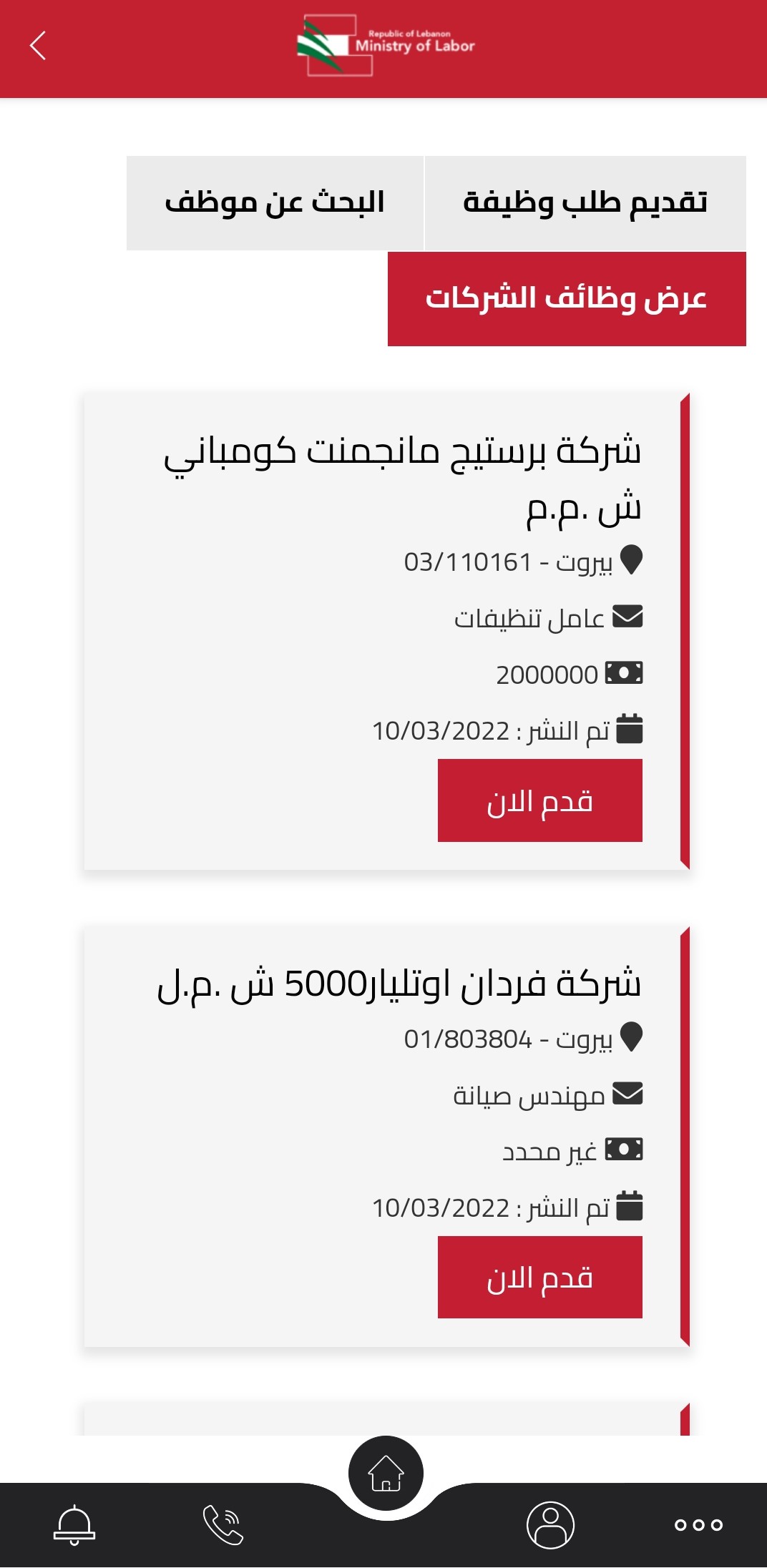Open the three-dots more menu
This screenshot has height=1568, width=767.
(698, 1524)
